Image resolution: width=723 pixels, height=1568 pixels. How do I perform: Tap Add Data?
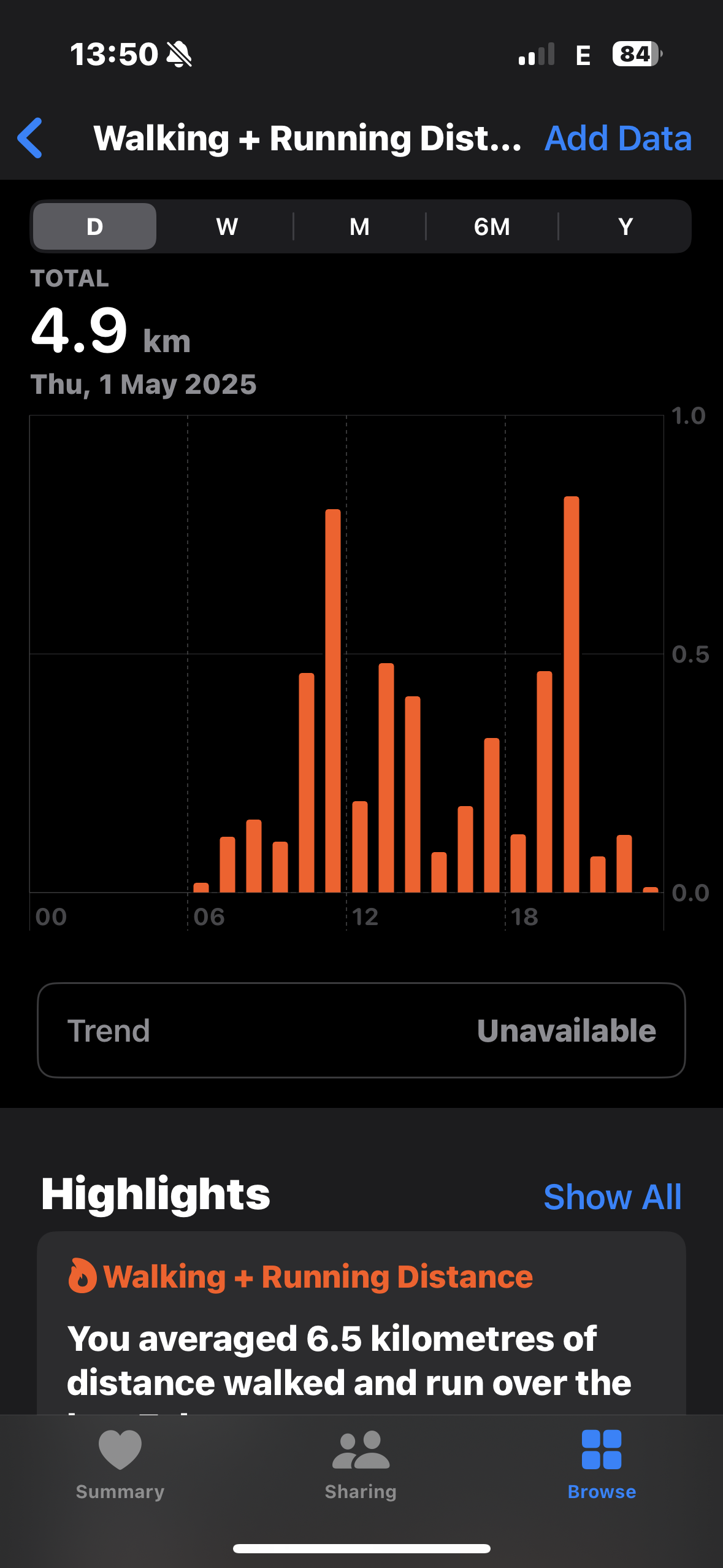[x=618, y=138]
